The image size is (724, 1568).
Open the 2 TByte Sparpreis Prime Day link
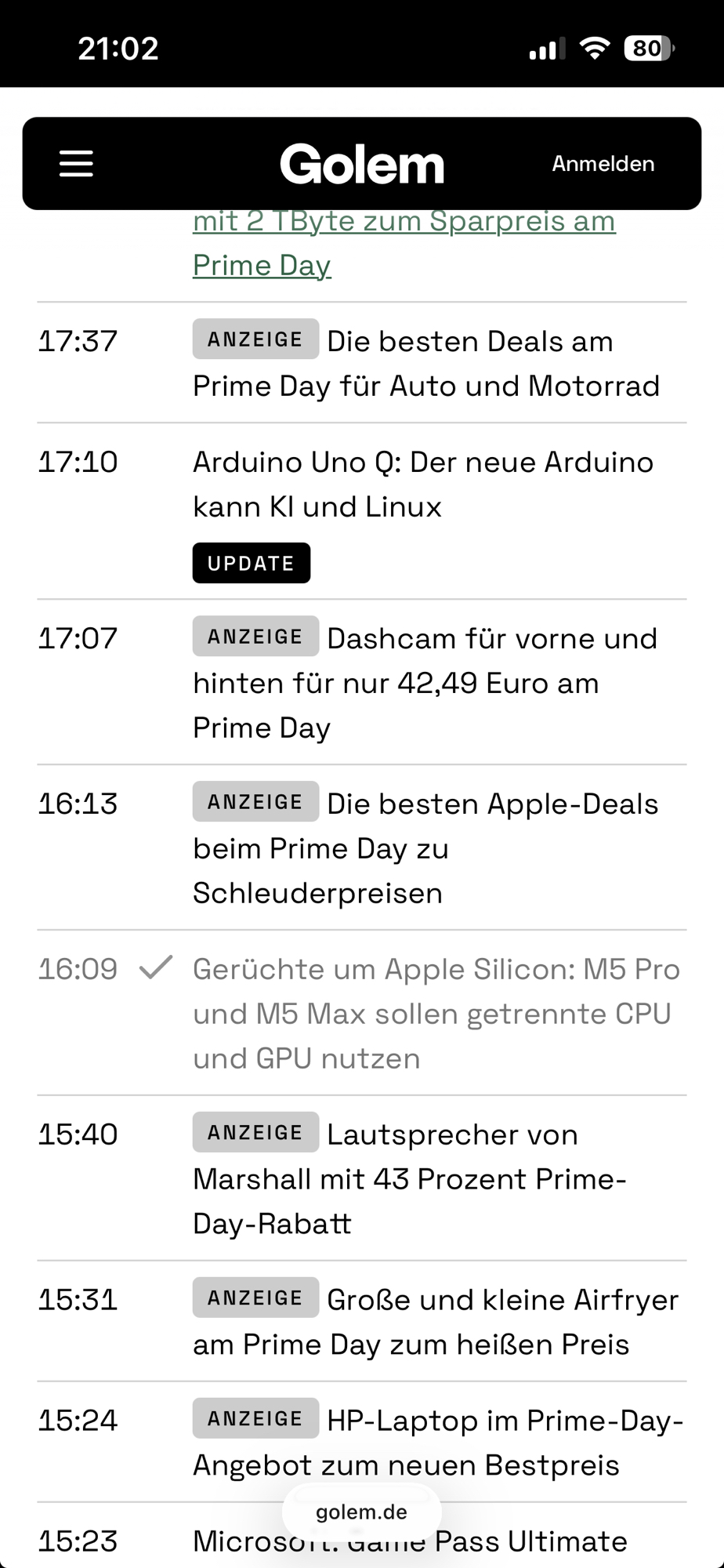coord(404,243)
